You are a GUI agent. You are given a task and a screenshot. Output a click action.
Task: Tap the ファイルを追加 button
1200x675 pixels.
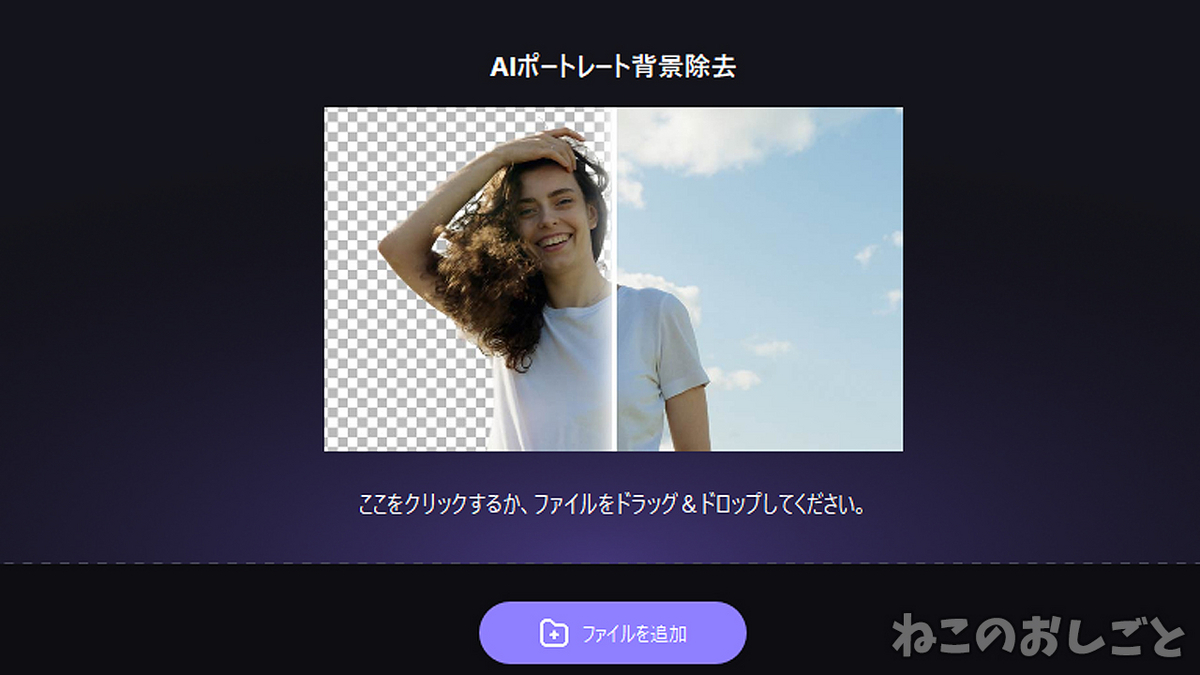point(612,633)
